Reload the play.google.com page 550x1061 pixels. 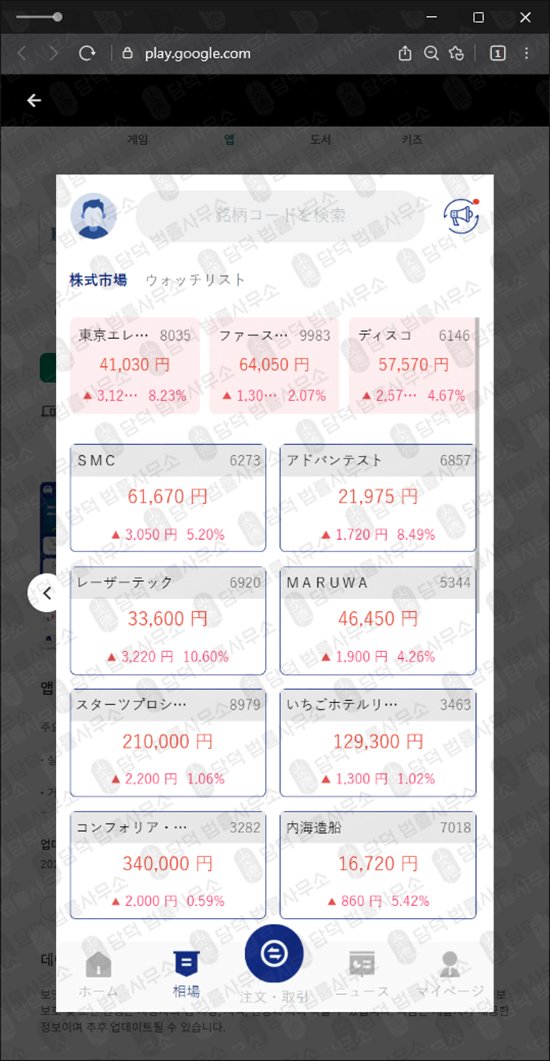click(x=87, y=53)
